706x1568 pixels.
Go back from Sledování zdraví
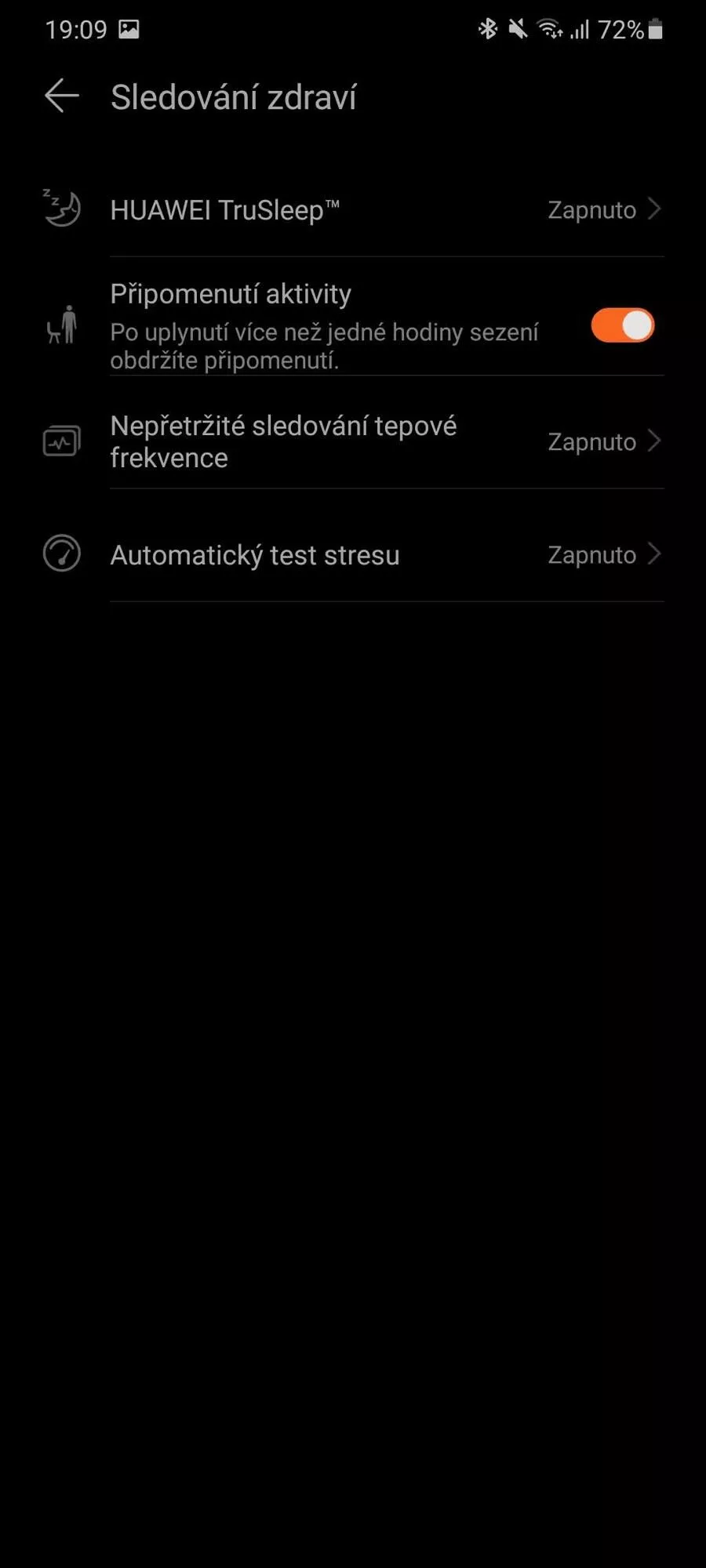pyautogui.click(x=62, y=97)
